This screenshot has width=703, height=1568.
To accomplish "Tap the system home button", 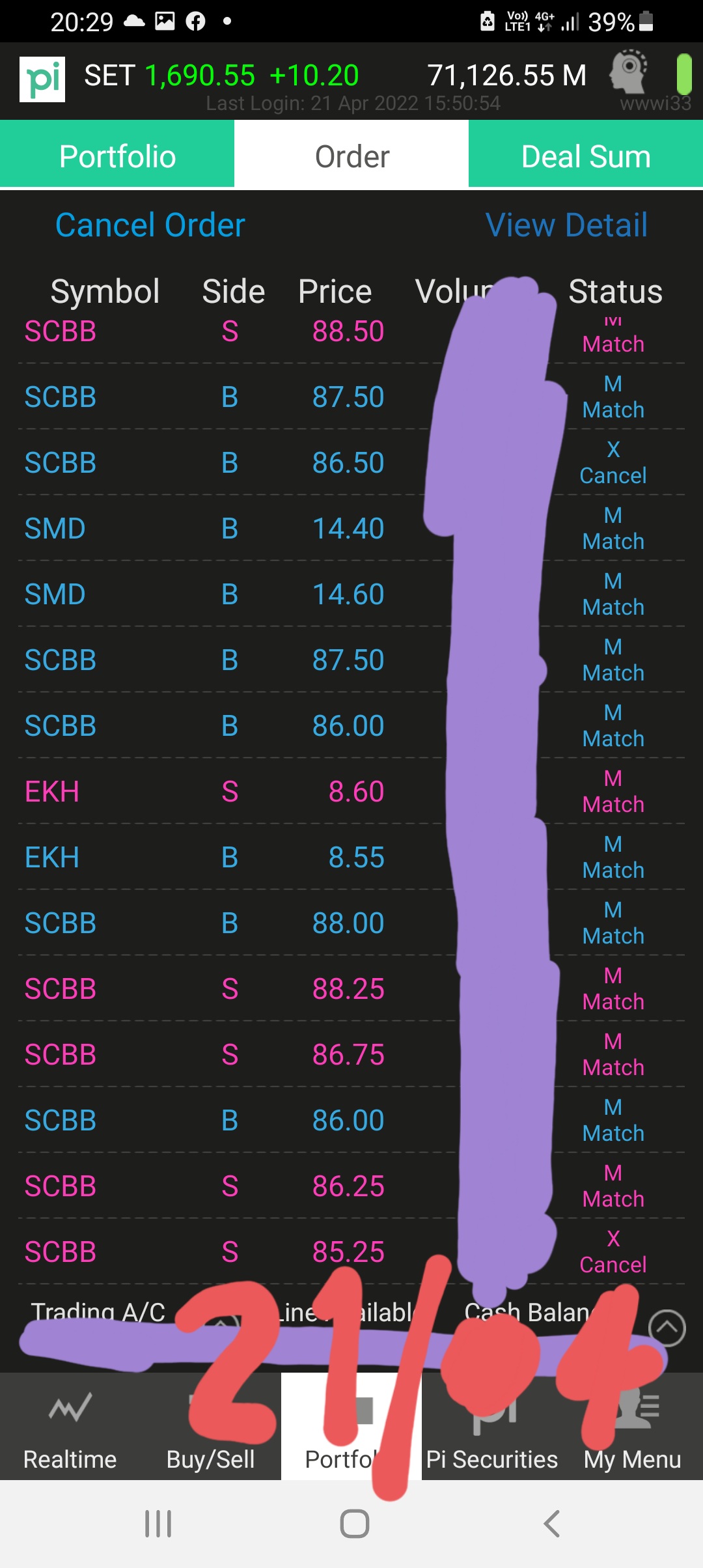I will tap(355, 1524).
